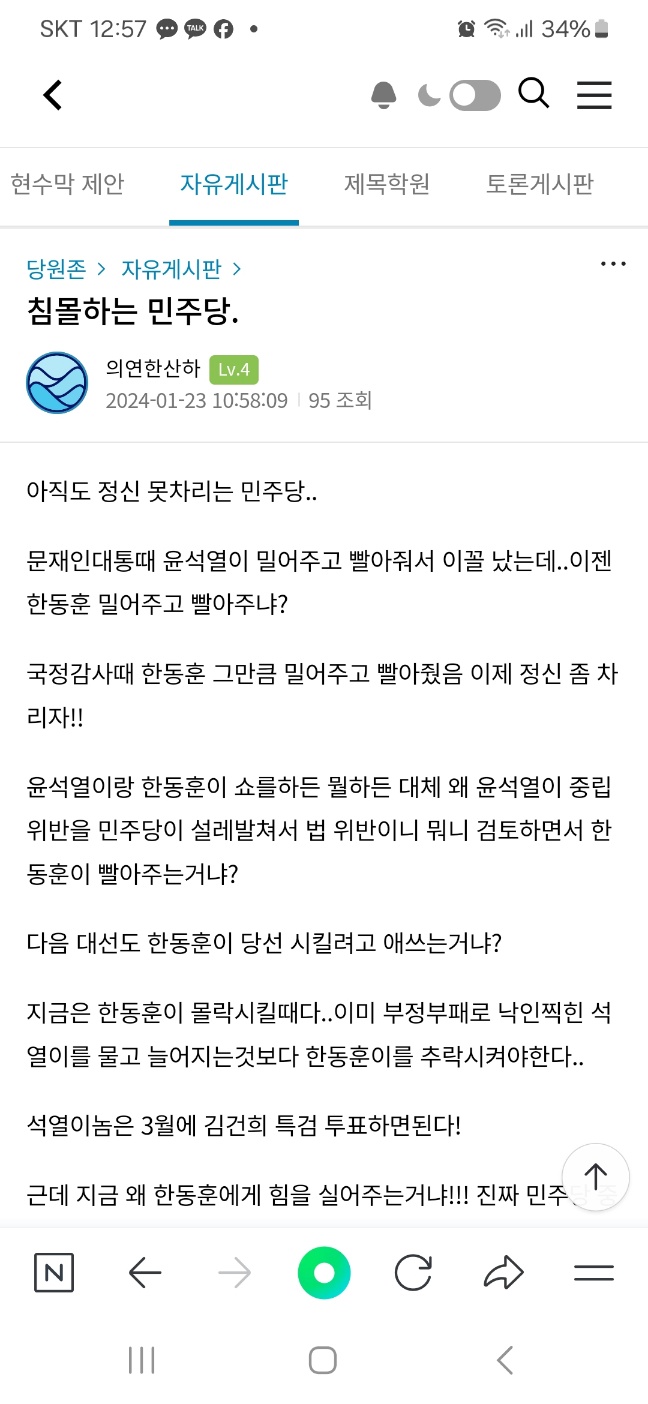Open the notifications bell
This screenshot has height=1404, width=648.
(x=384, y=95)
